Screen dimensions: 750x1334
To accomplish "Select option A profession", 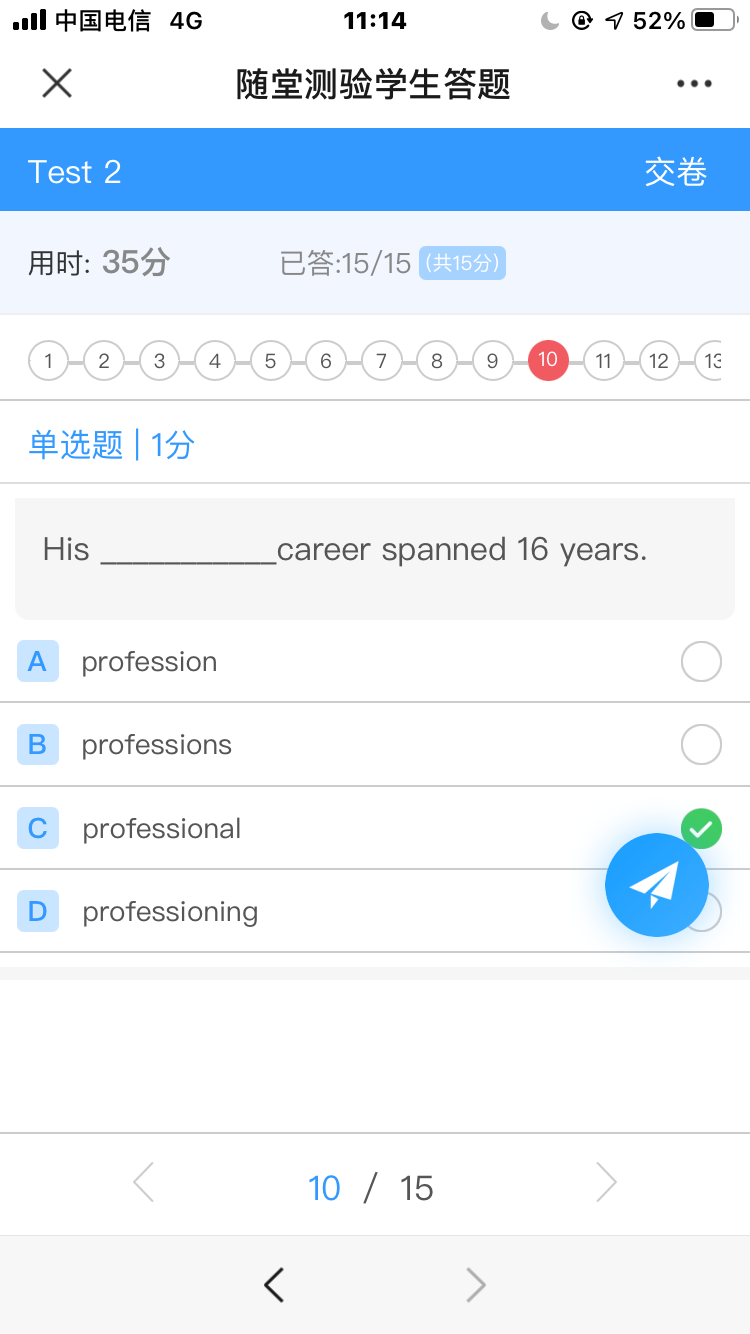I will pyautogui.click(x=375, y=661).
